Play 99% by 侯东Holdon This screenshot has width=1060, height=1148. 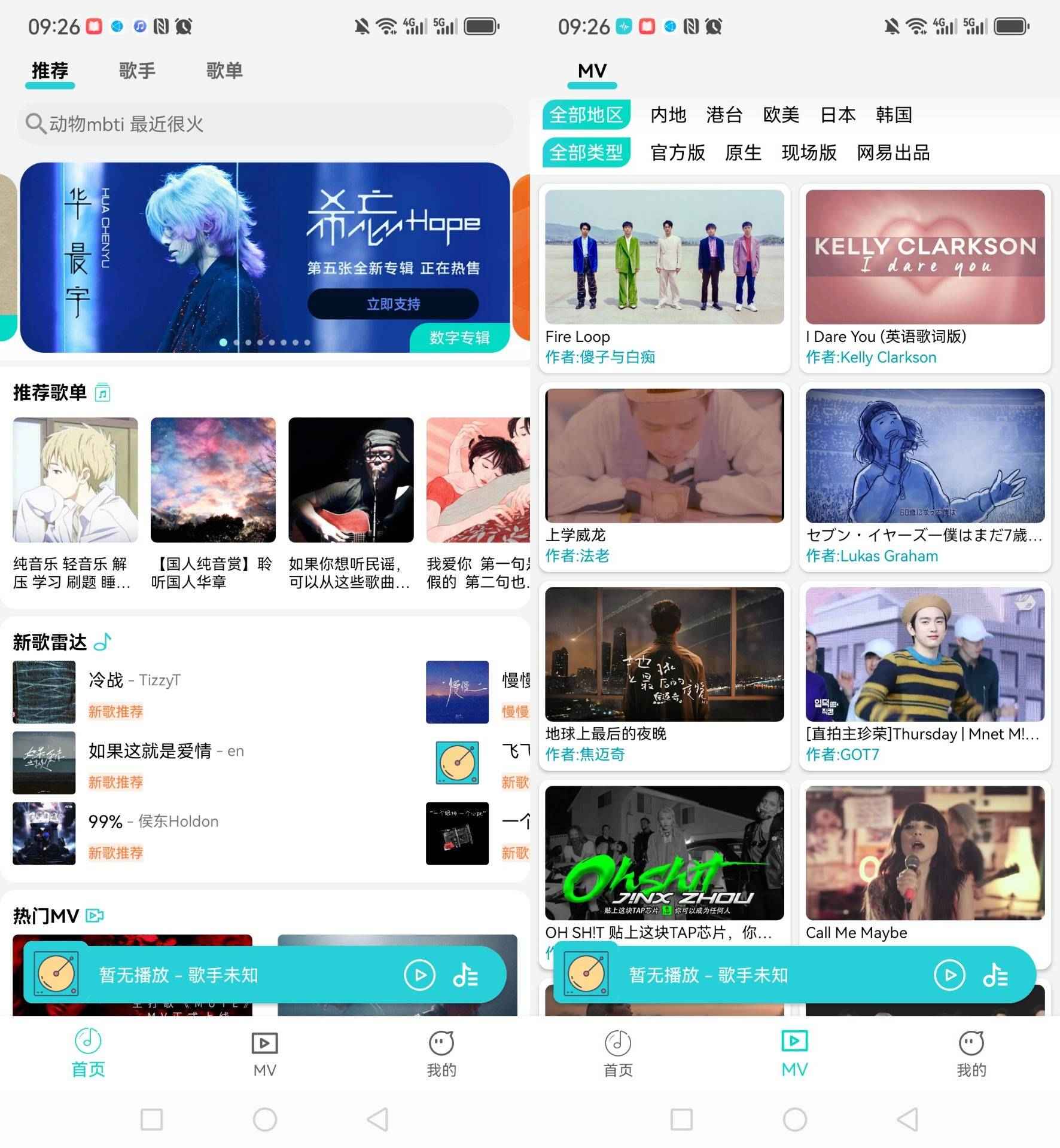coord(153,822)
